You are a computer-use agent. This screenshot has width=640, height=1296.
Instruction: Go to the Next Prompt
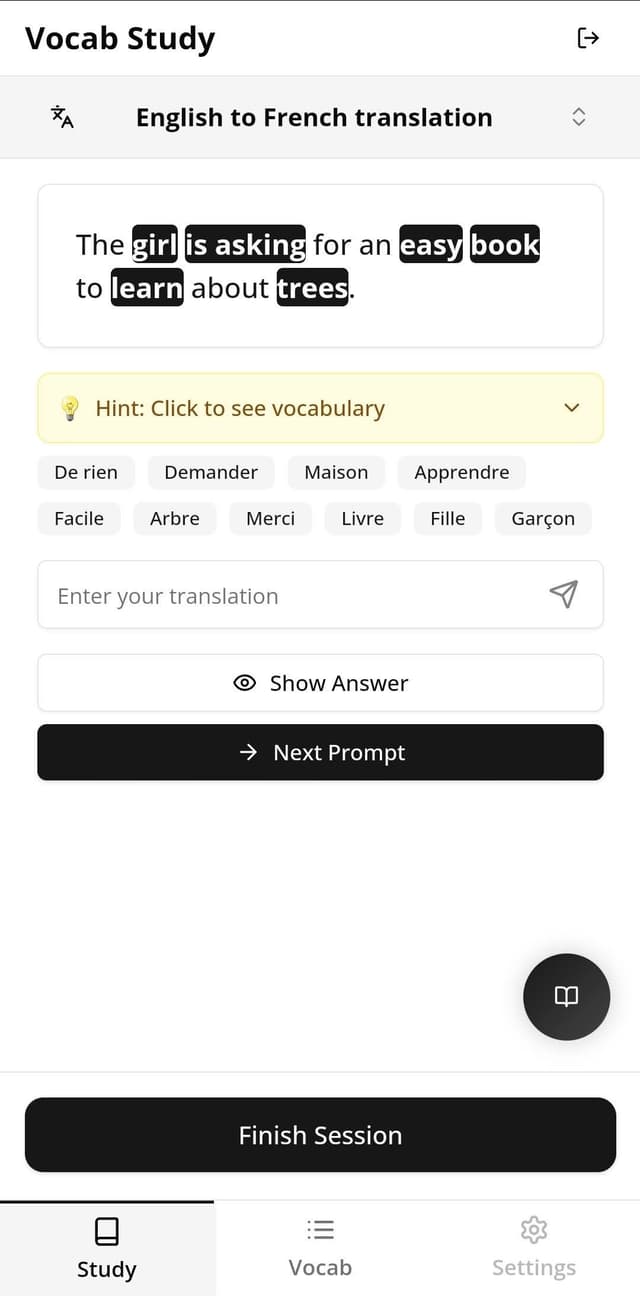click(x=320, y=752)
